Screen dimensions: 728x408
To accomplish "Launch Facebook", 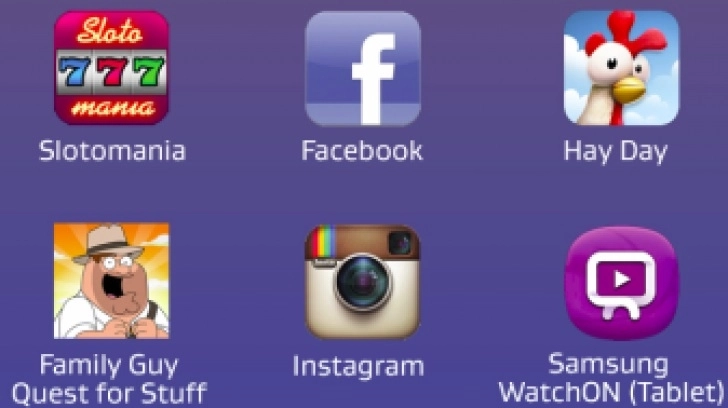I will click(x=362, y=68).
